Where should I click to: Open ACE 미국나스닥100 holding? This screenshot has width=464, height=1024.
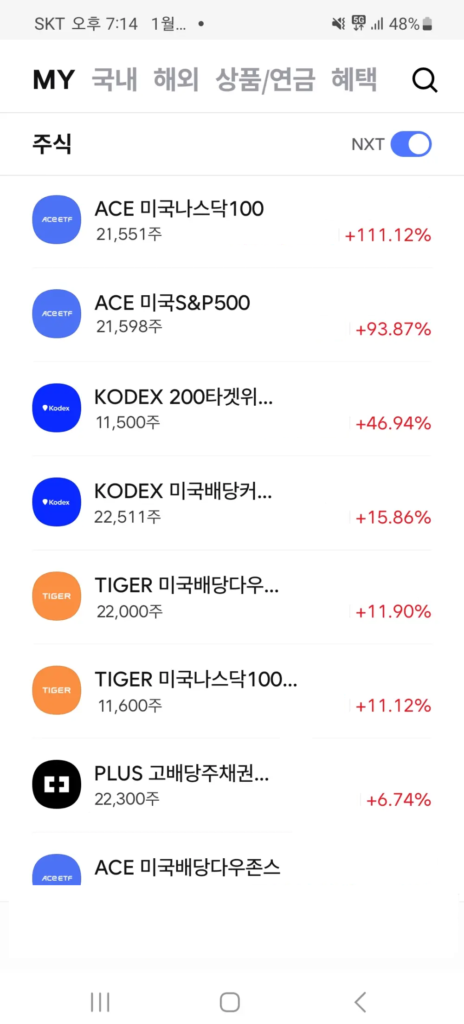click(x=232, y=221)
